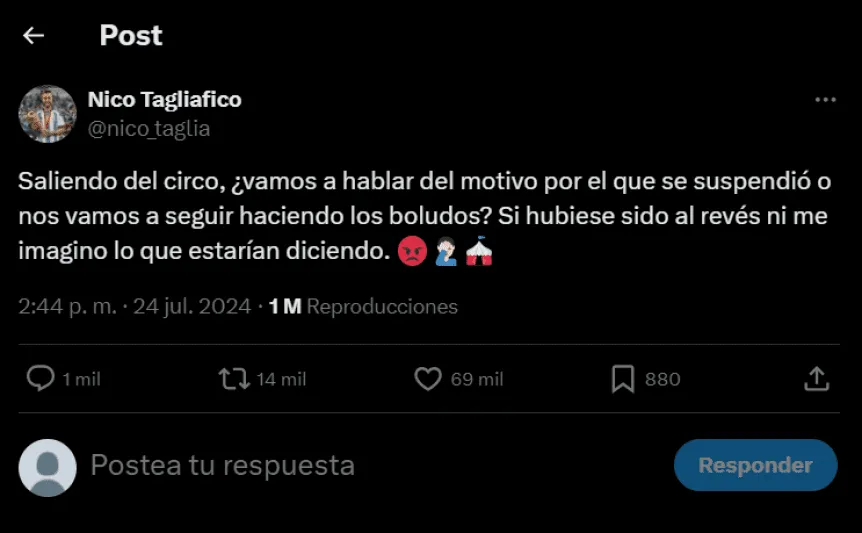Bookmark this post

coord(623,379)
